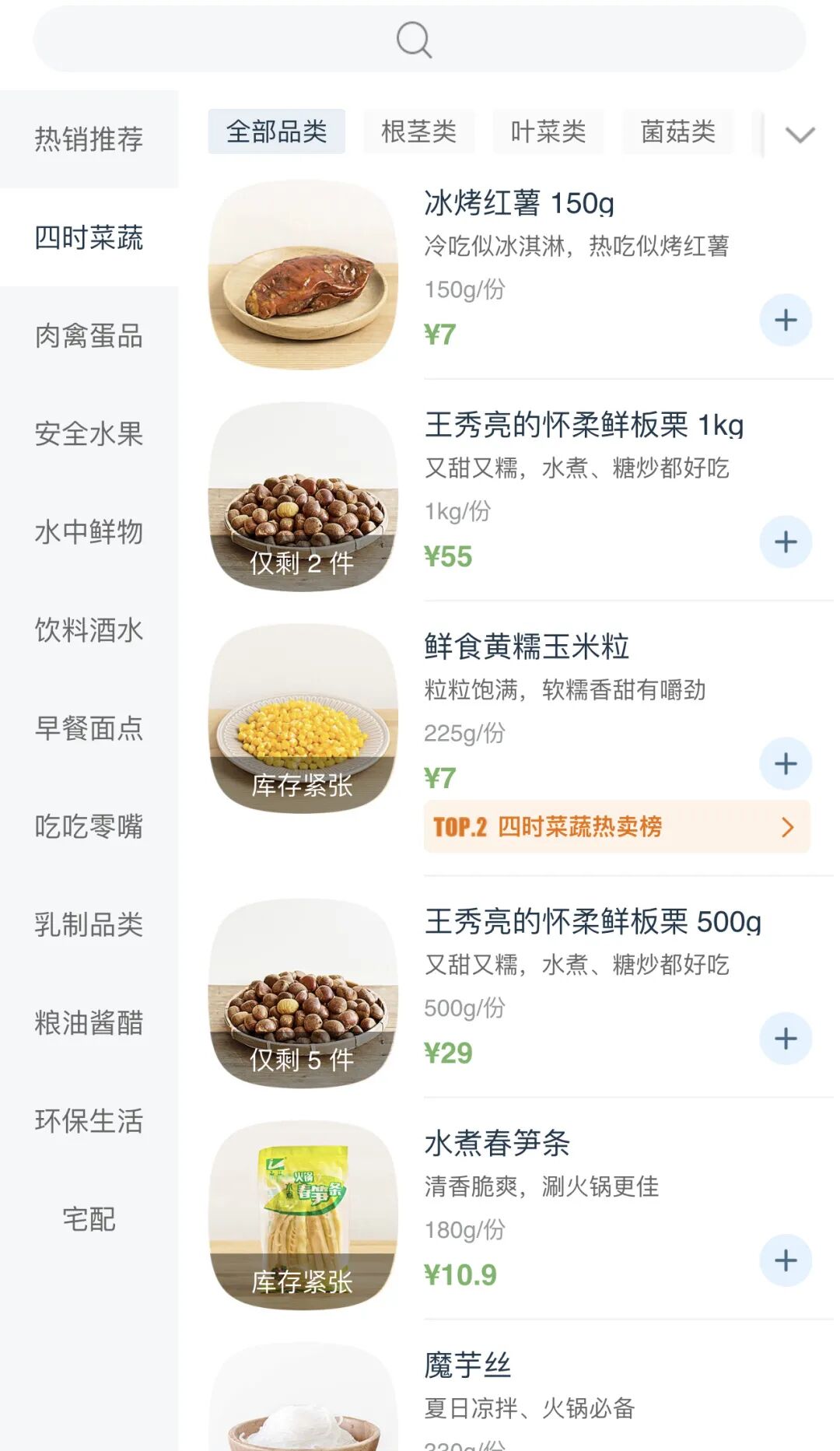Image resolution: width=840 pixels, height=1451 pixels.
Task: Open 早餐面点 category
Action: click(89, 728)
